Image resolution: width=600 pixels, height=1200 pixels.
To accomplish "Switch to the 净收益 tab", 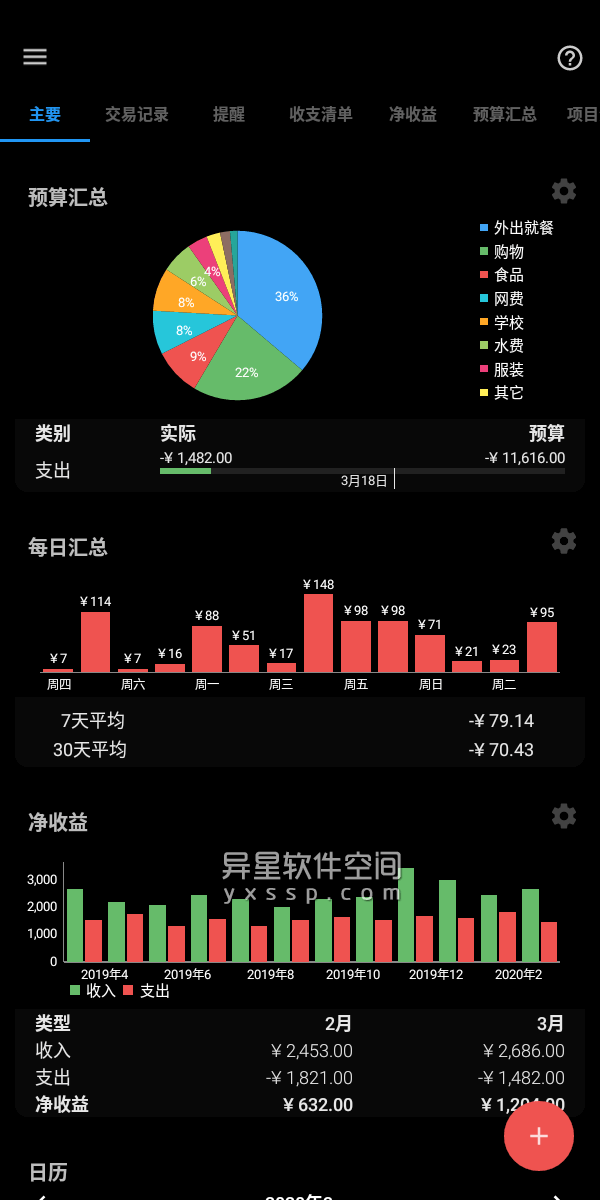I will [413, 114].
